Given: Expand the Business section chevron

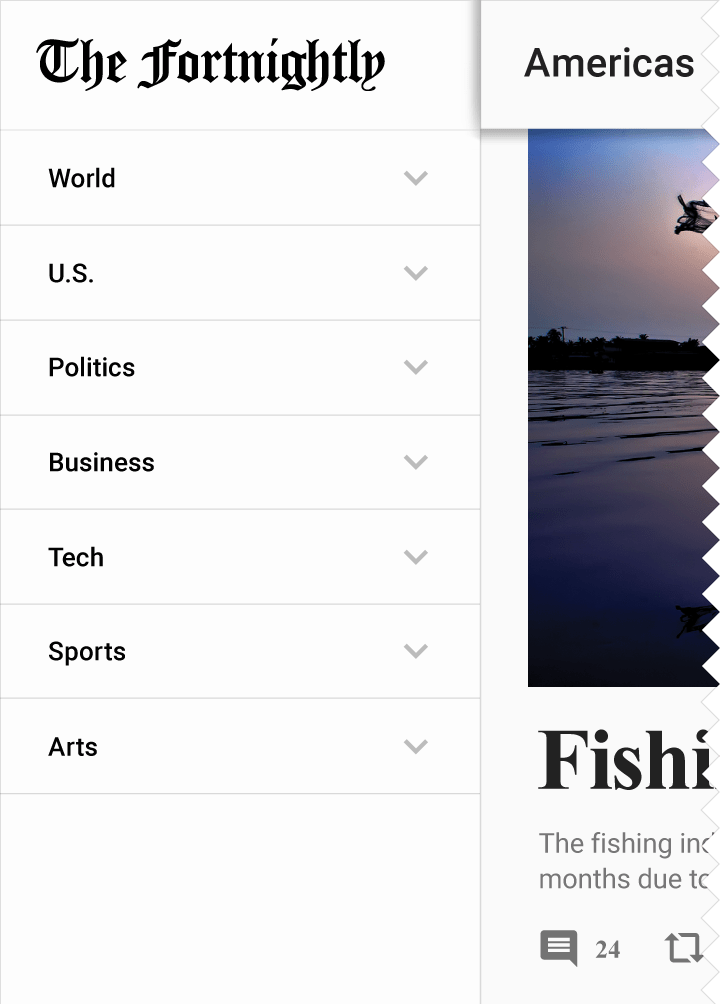Looking at the screenshot, I should (x=416, y=462).
